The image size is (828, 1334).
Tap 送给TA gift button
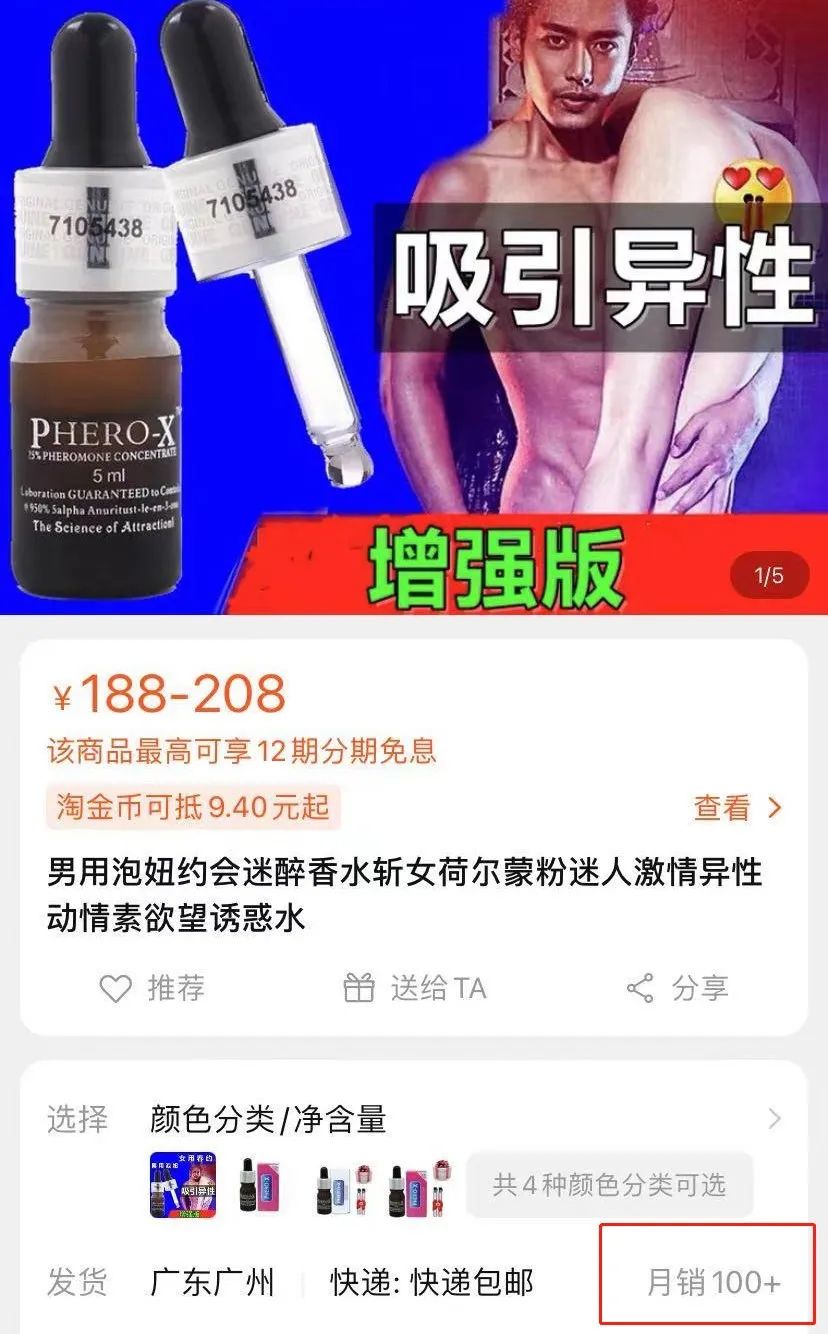(x=414, y=989)
